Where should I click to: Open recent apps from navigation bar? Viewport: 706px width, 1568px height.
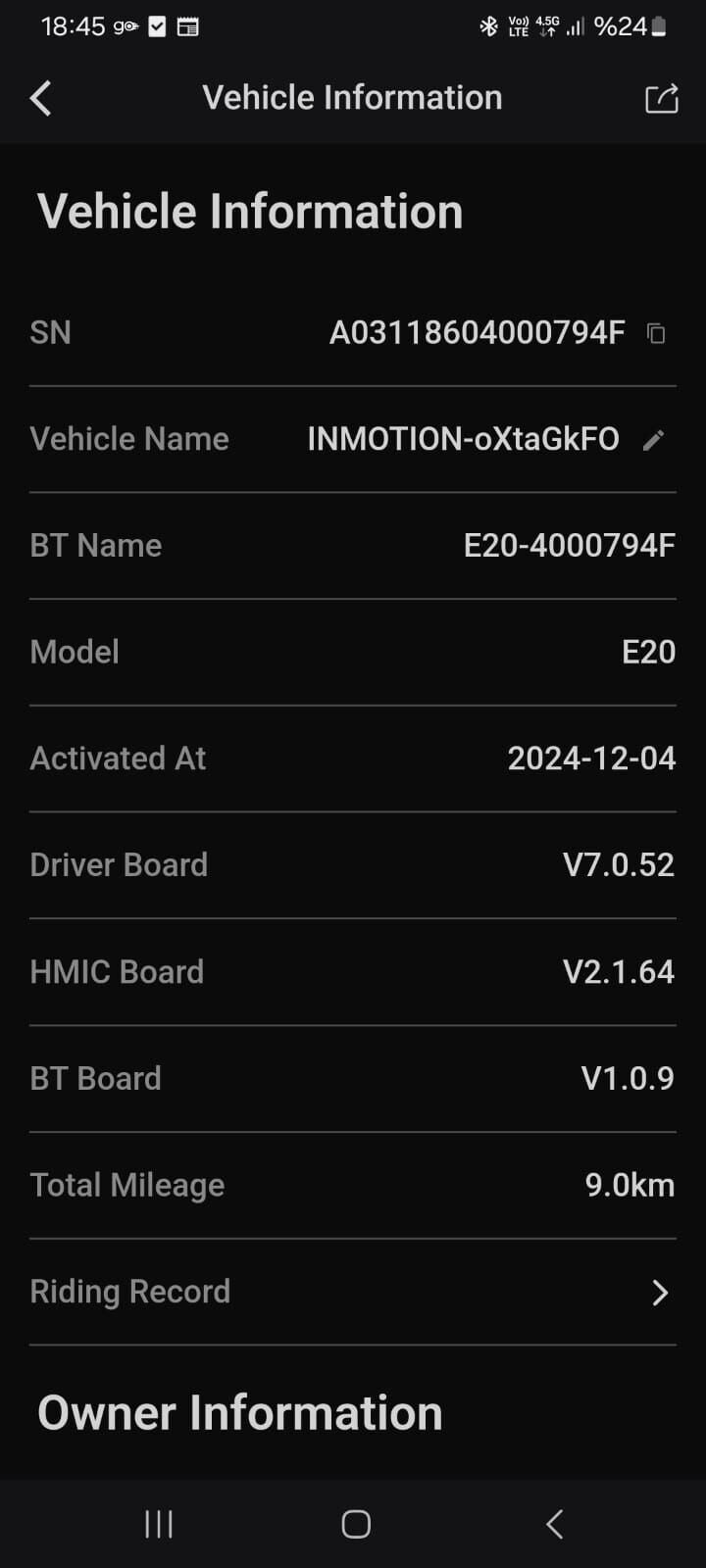[x=159, y=1524]
